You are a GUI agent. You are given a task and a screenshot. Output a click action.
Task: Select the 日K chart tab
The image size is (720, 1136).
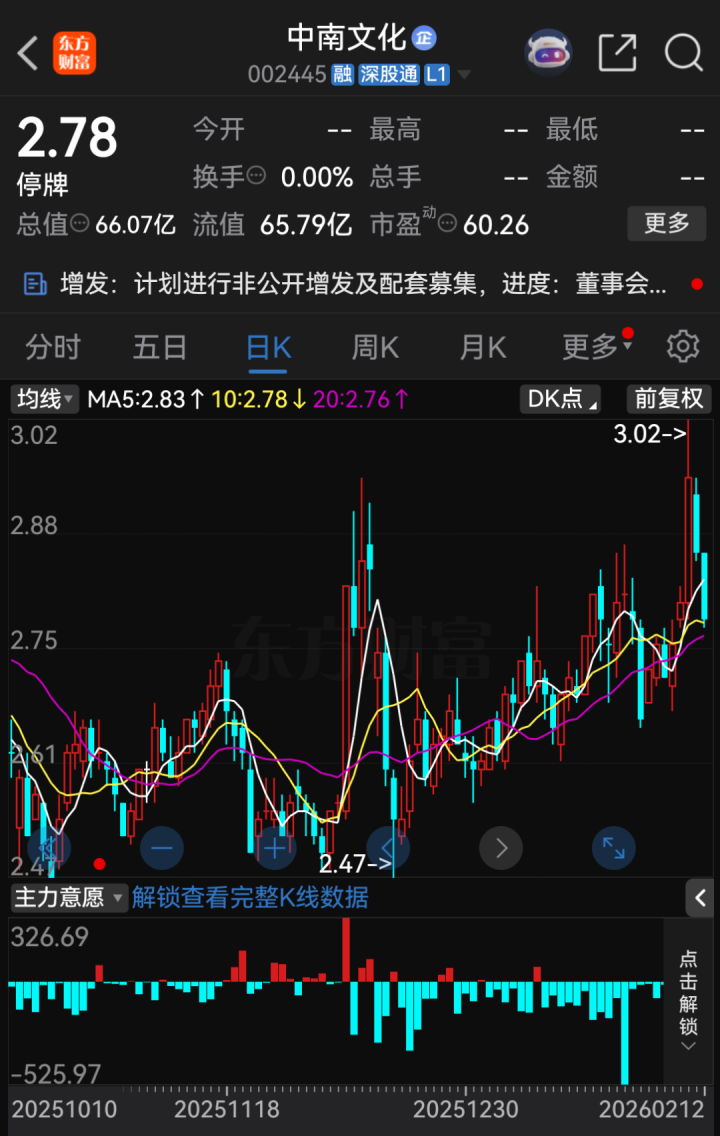[268, 347]
